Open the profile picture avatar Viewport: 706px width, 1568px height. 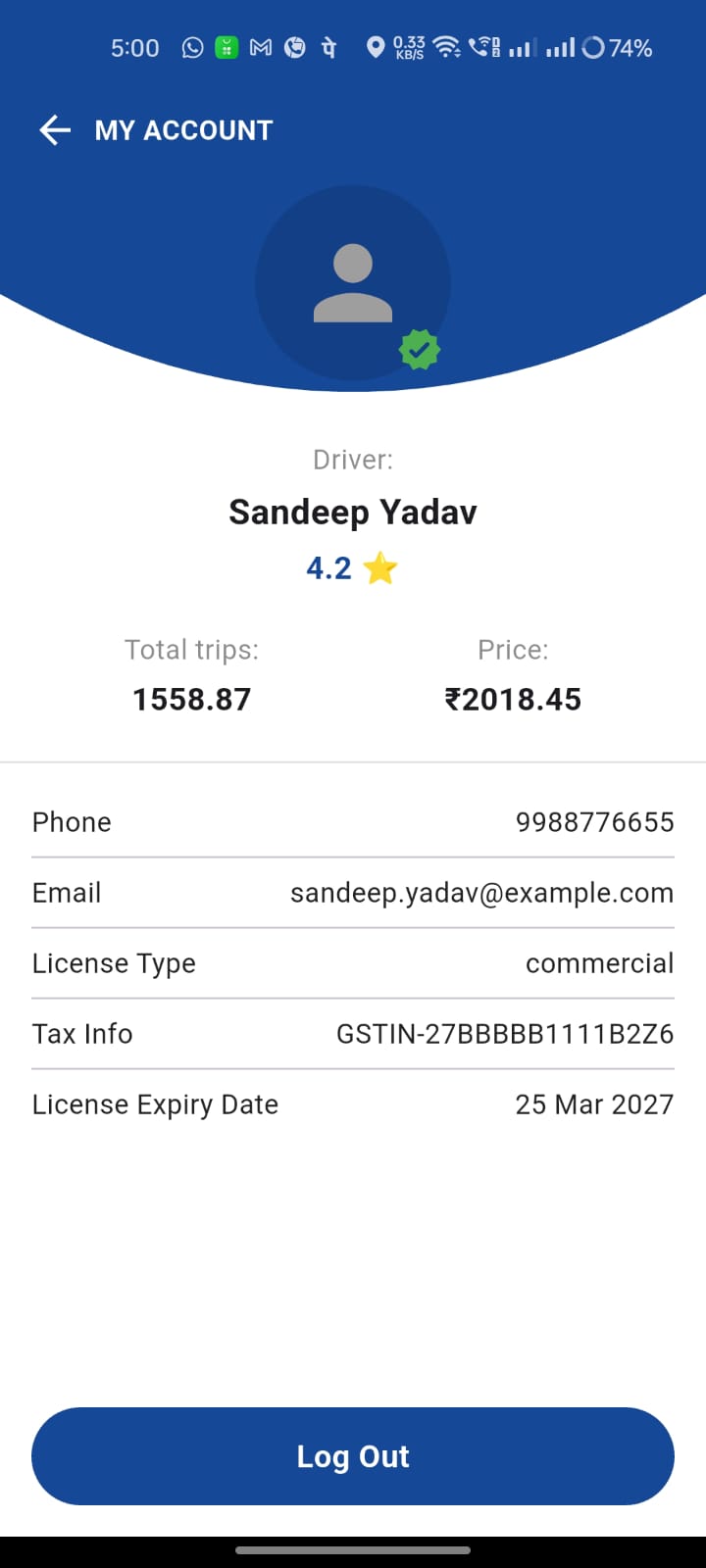pyautogui.click(x=353, y=283)
